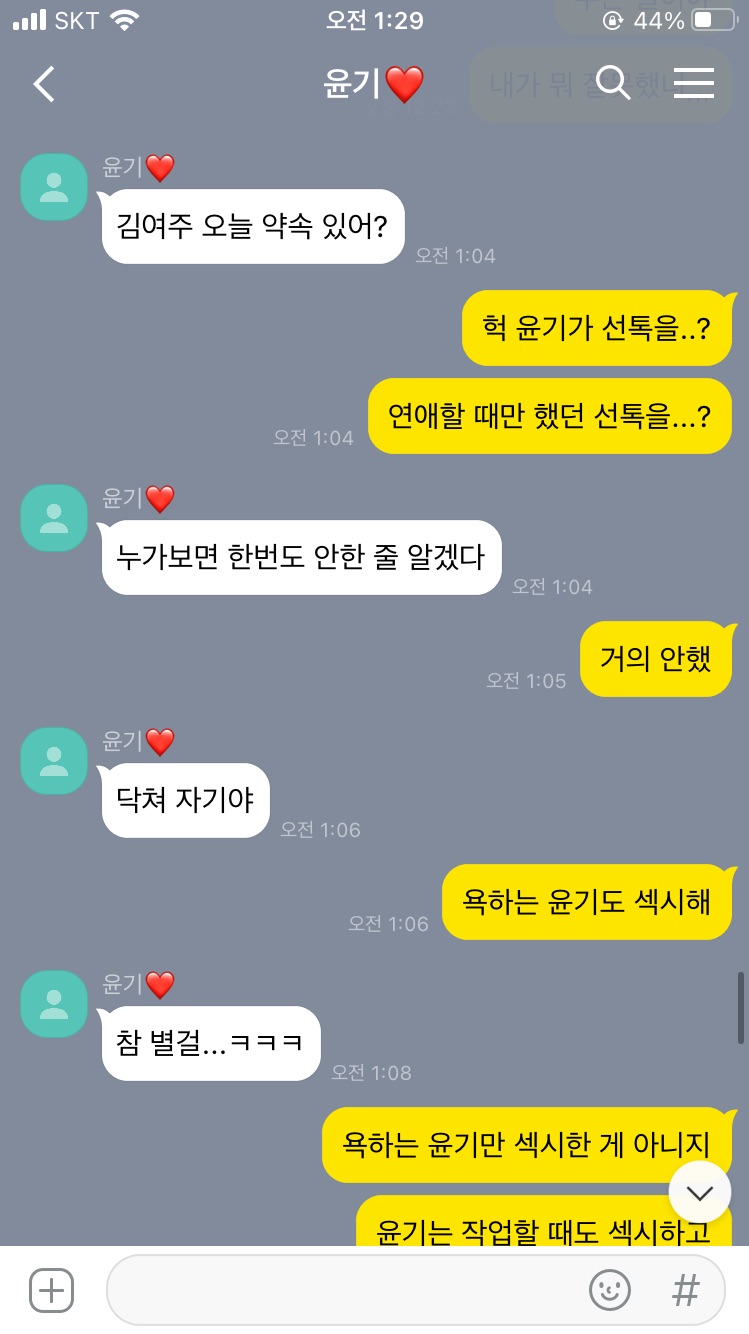Open the plus attachment menu
The width and height of the screenshot is (749, 1334).
click(51, 1290)
